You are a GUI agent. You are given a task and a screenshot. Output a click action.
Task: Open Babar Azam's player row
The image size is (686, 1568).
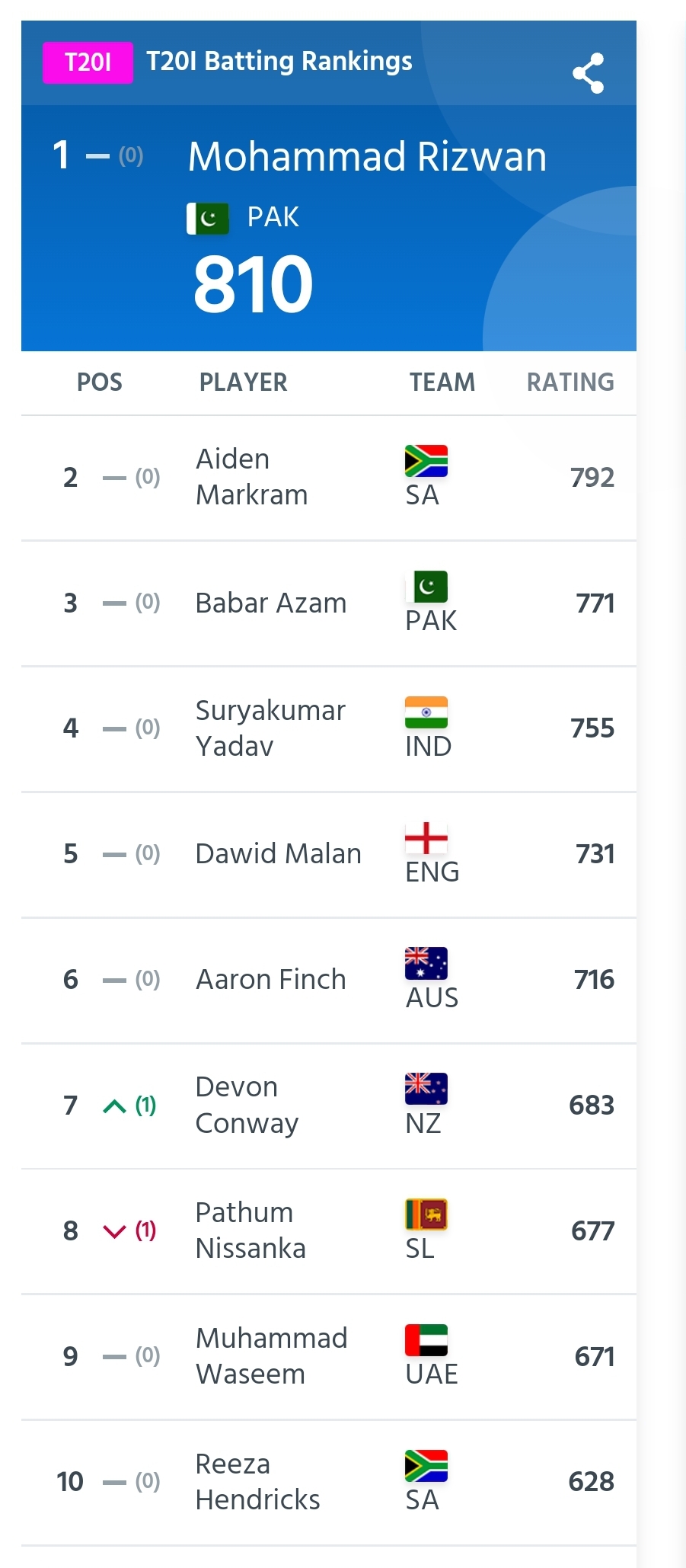point(329,603)
